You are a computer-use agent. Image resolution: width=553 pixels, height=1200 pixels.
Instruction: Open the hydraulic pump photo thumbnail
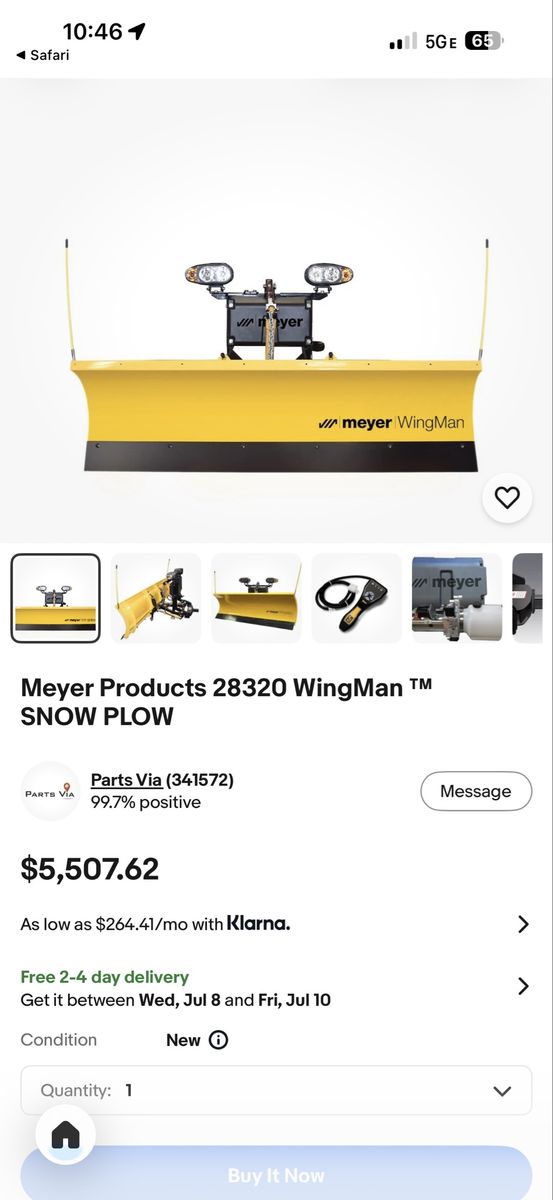[457, 598]
